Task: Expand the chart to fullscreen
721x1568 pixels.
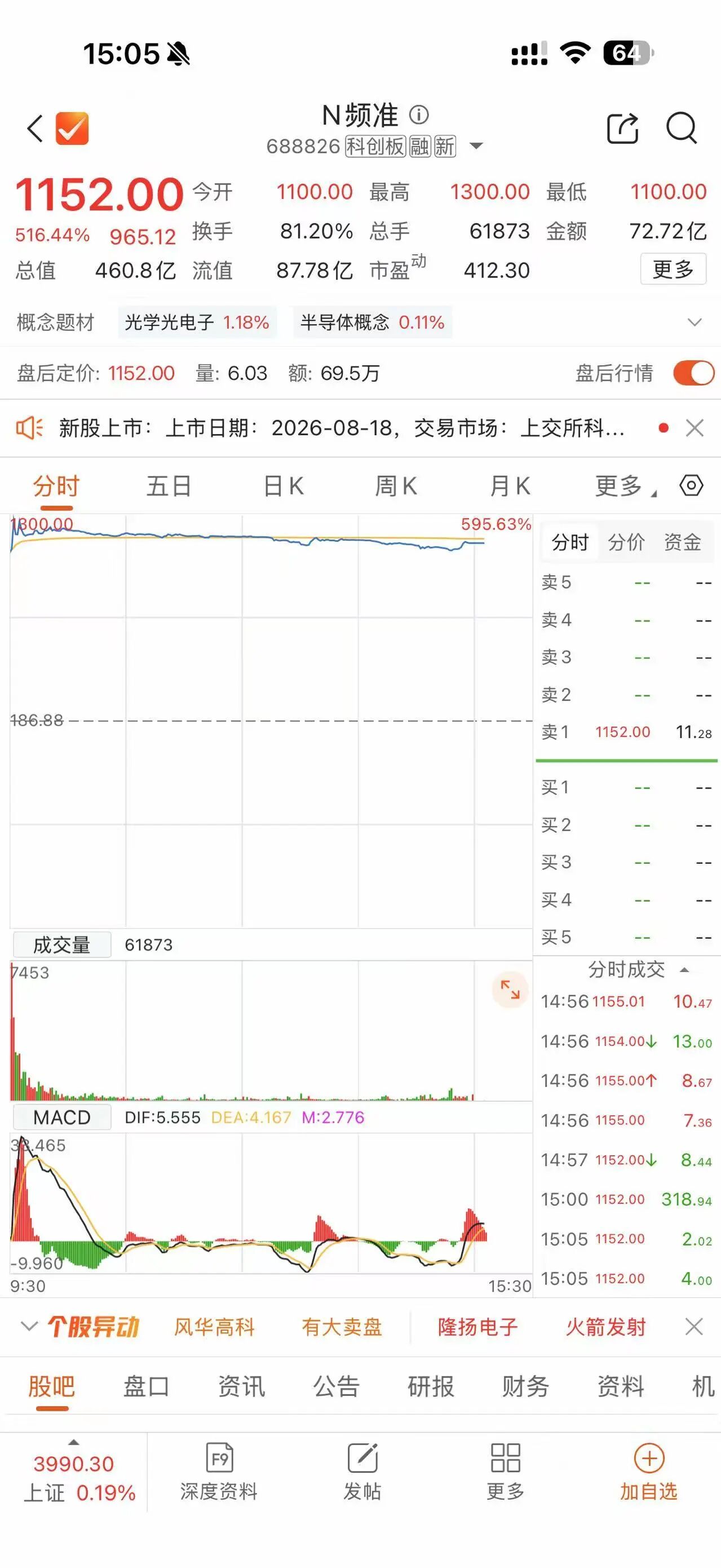Action: 510,990
